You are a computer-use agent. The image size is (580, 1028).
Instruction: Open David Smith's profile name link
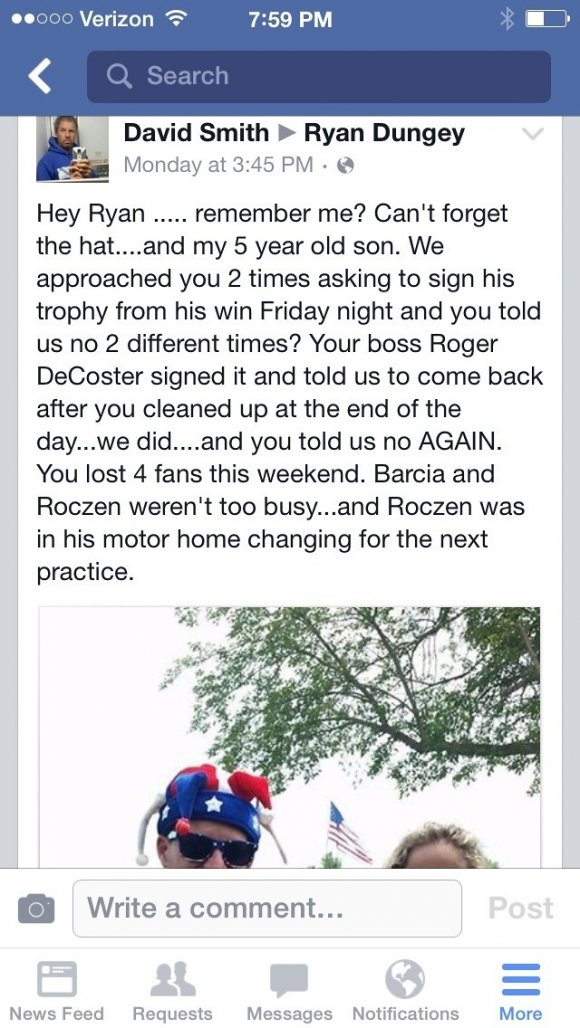[x=196, y=133]
